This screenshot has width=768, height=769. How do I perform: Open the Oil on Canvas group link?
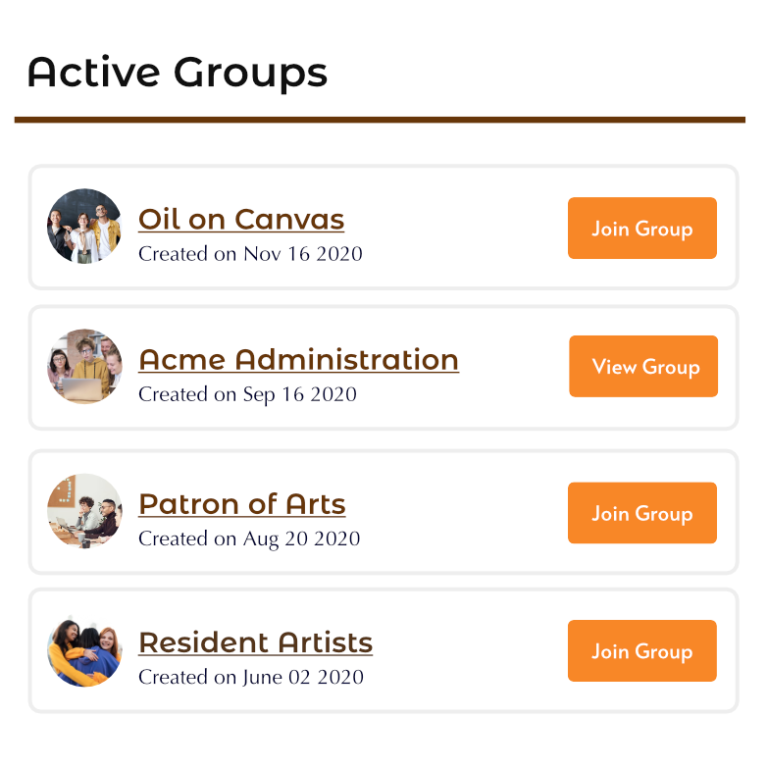coord(240,219)
